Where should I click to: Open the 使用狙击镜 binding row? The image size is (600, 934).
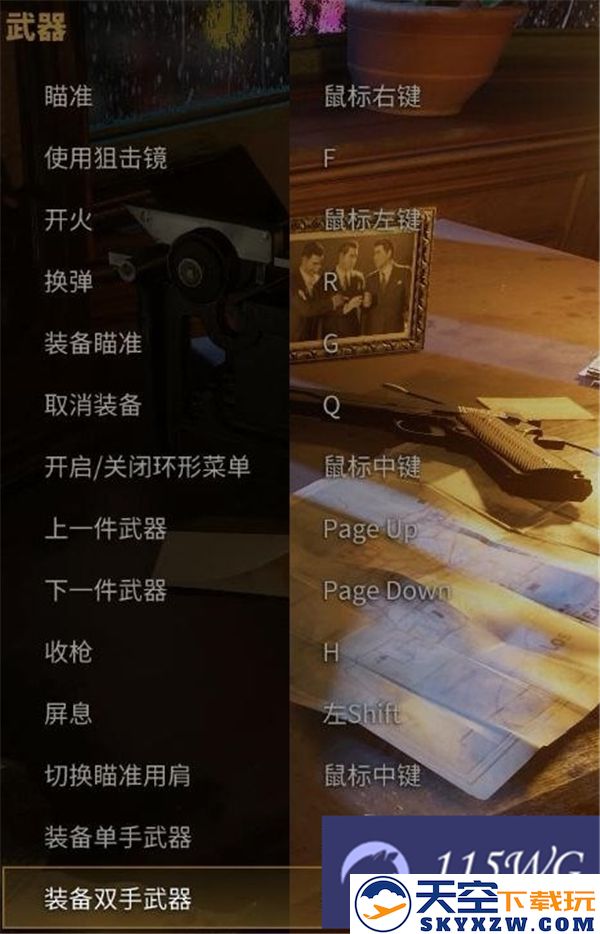point(106,158)
